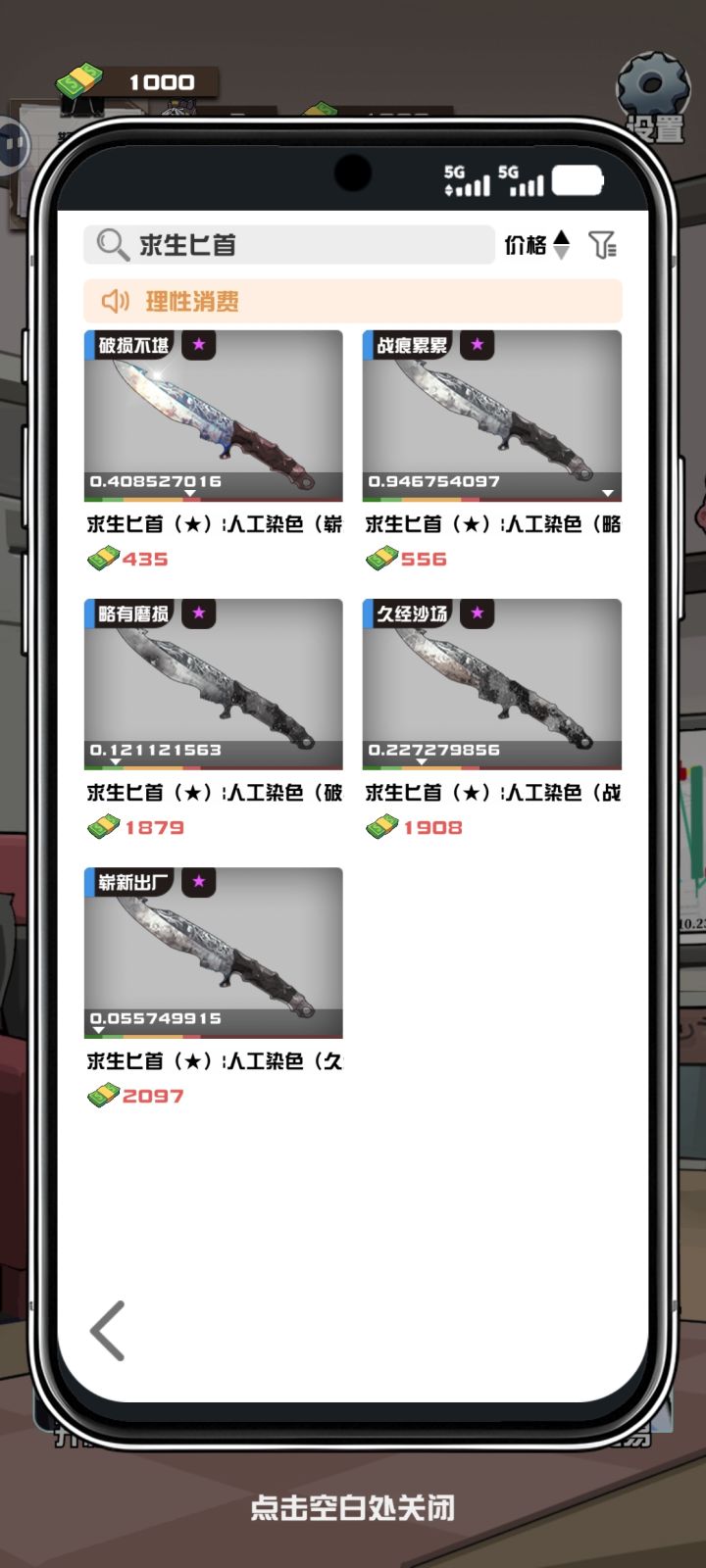This screenshot has width=706, height=1568.
Task: Expand the wear arrow below 0.121121563
Action: coord(116,762)
